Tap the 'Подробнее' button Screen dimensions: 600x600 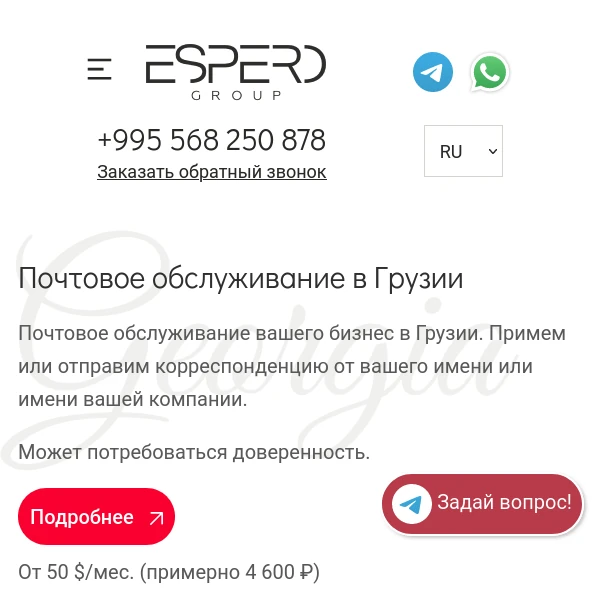coord(96,517)
